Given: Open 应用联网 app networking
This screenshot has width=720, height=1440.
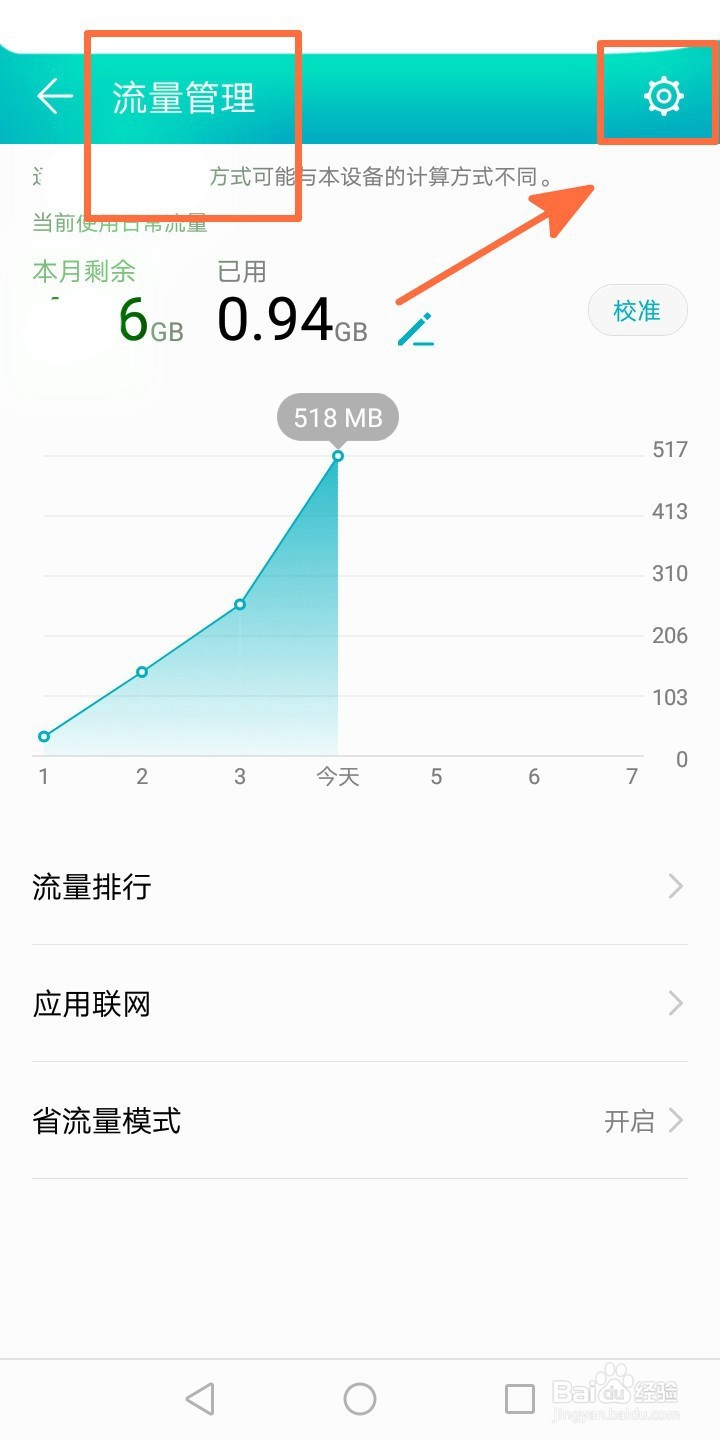Looking at the screenshot, I should (x=360, y=1004).
